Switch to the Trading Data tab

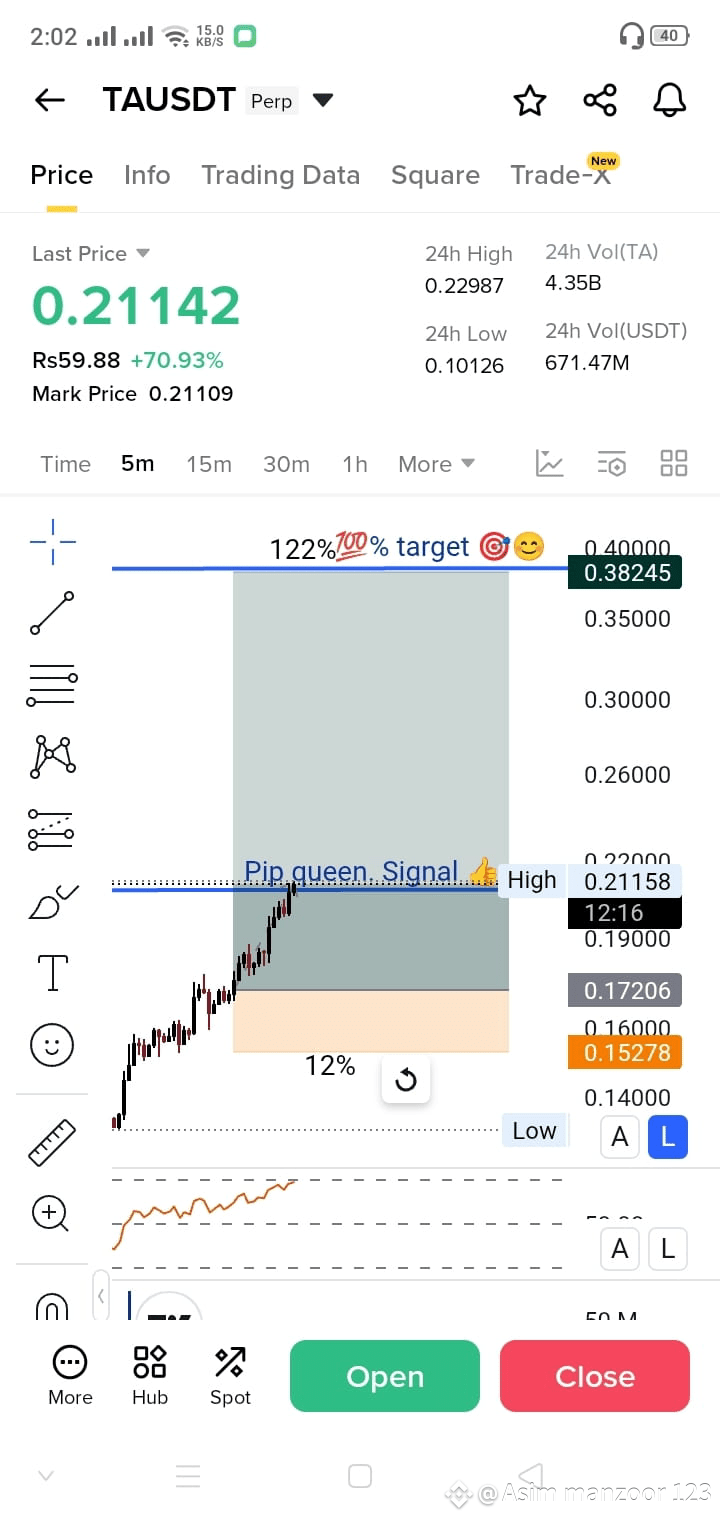[280, 175]
